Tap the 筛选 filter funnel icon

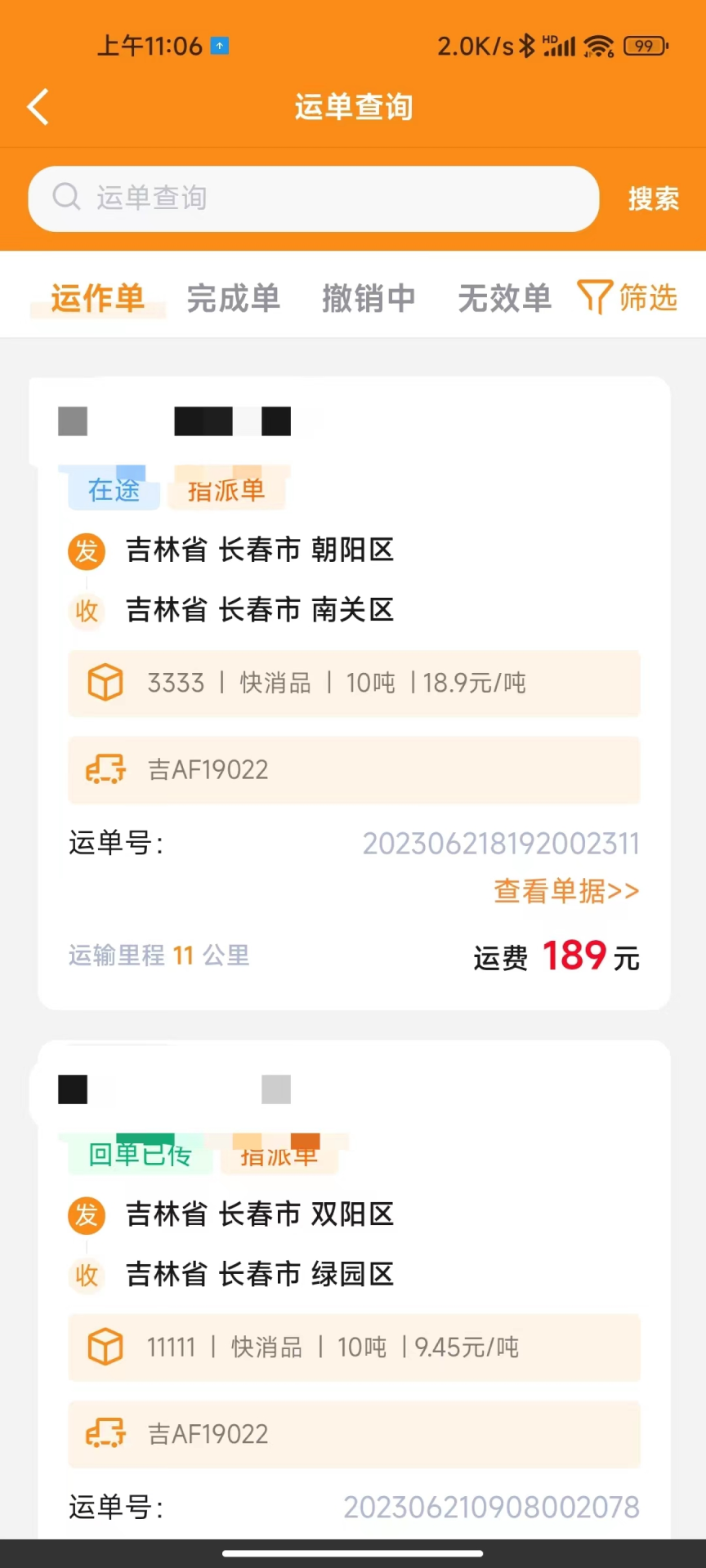tap(595, 297)
